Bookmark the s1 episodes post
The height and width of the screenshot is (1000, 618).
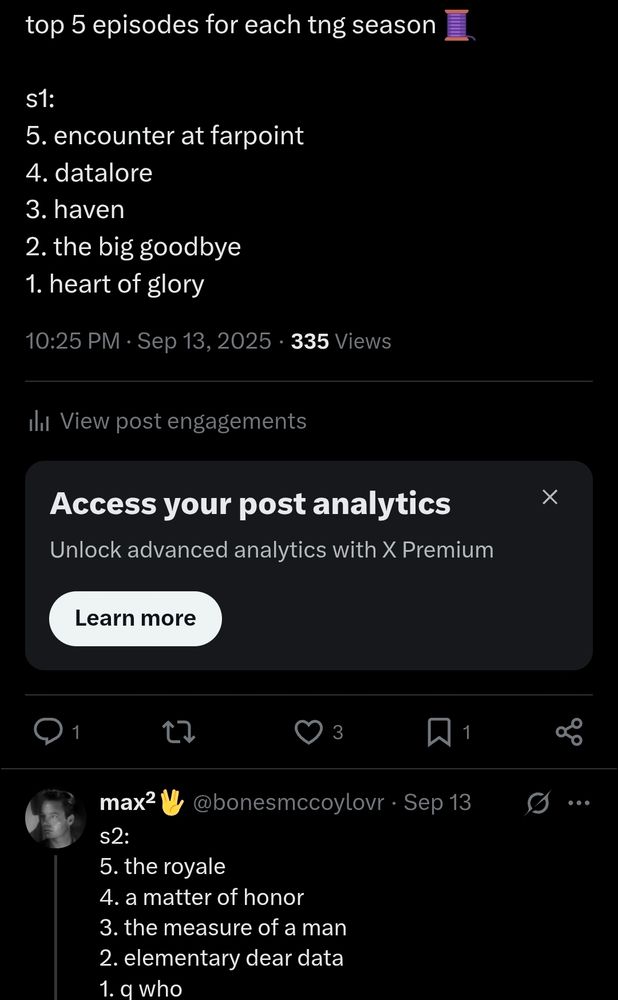click(438, 733)
